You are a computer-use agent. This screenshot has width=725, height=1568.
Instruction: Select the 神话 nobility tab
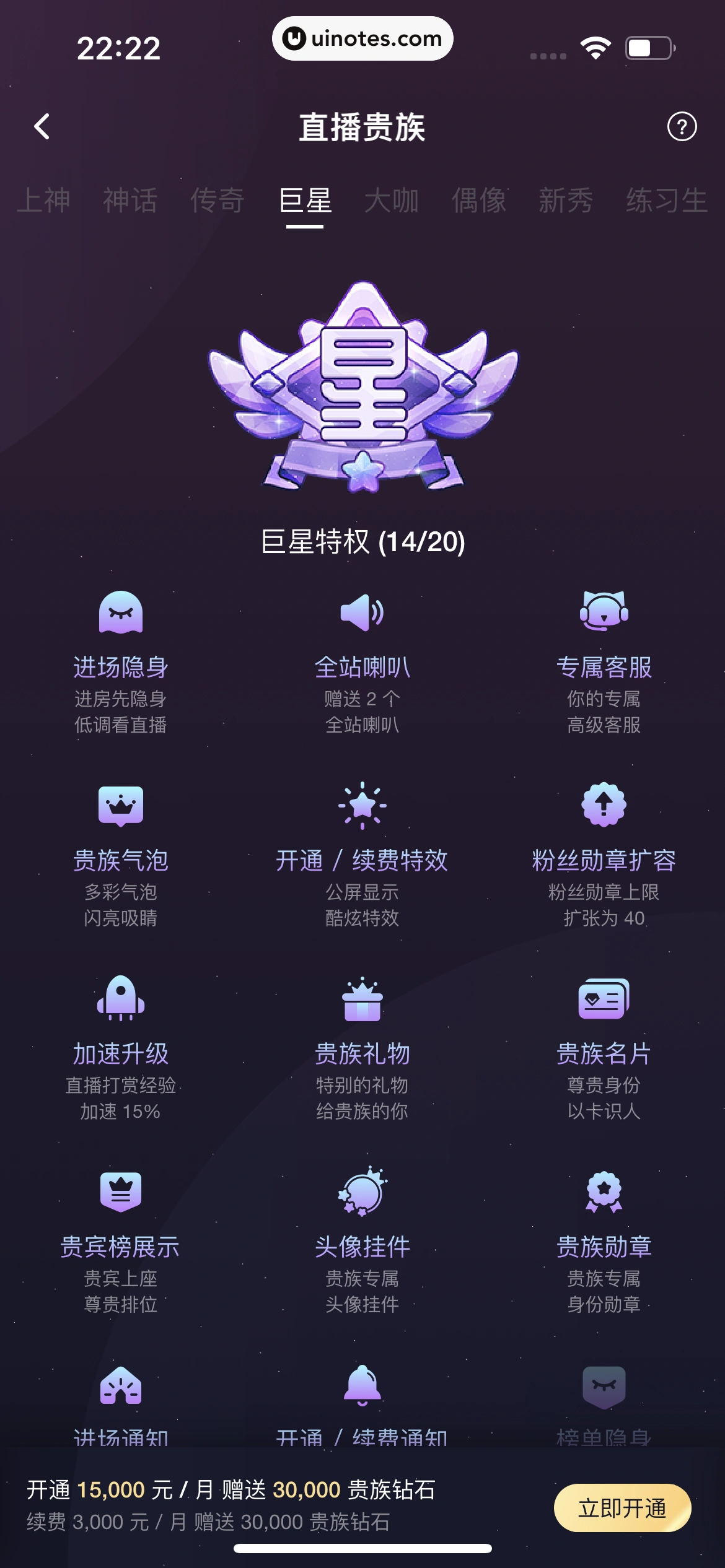pyautogui.click(x=130, y=201)
